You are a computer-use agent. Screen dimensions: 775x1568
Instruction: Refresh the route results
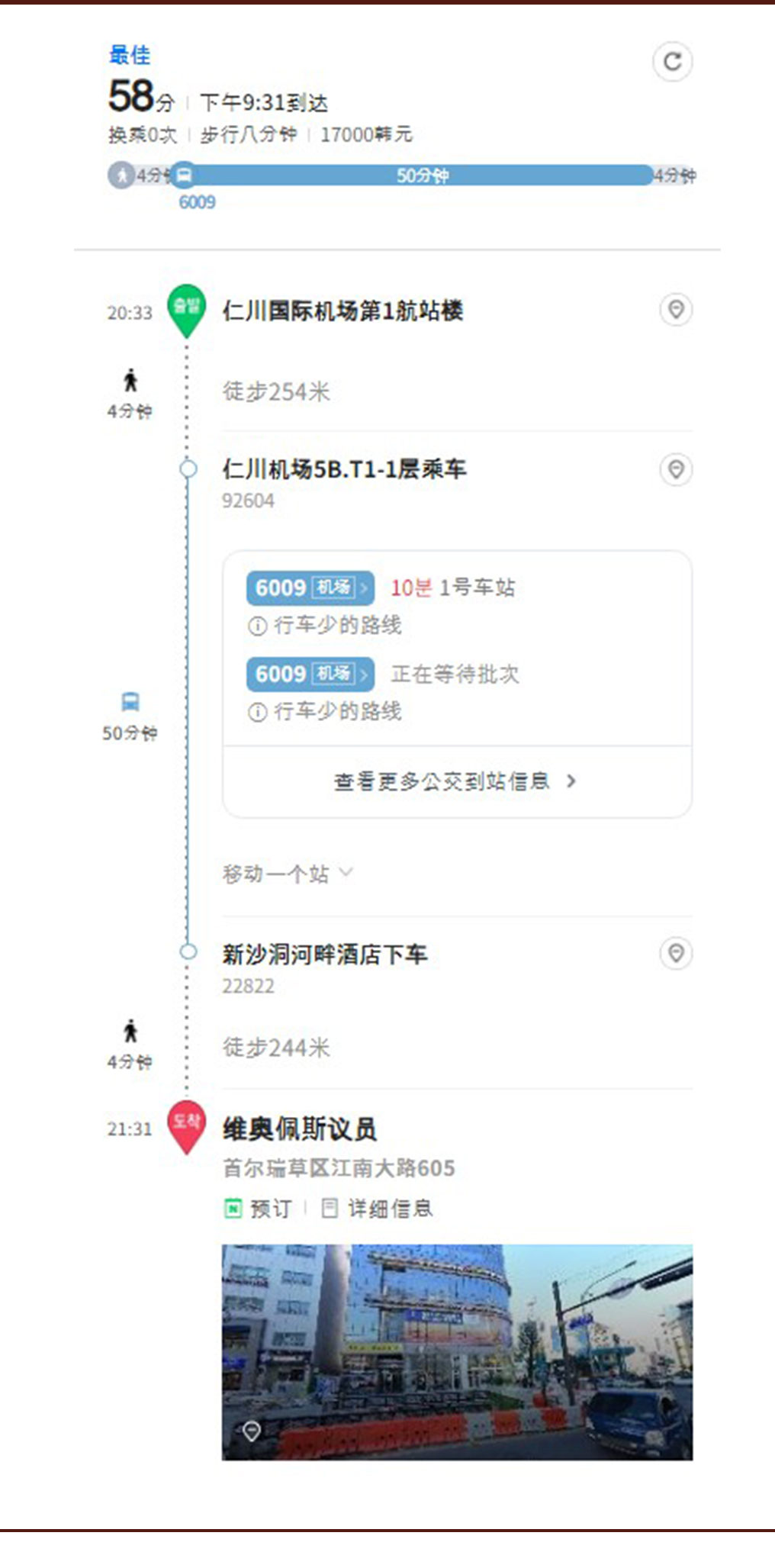click(672, 62)
